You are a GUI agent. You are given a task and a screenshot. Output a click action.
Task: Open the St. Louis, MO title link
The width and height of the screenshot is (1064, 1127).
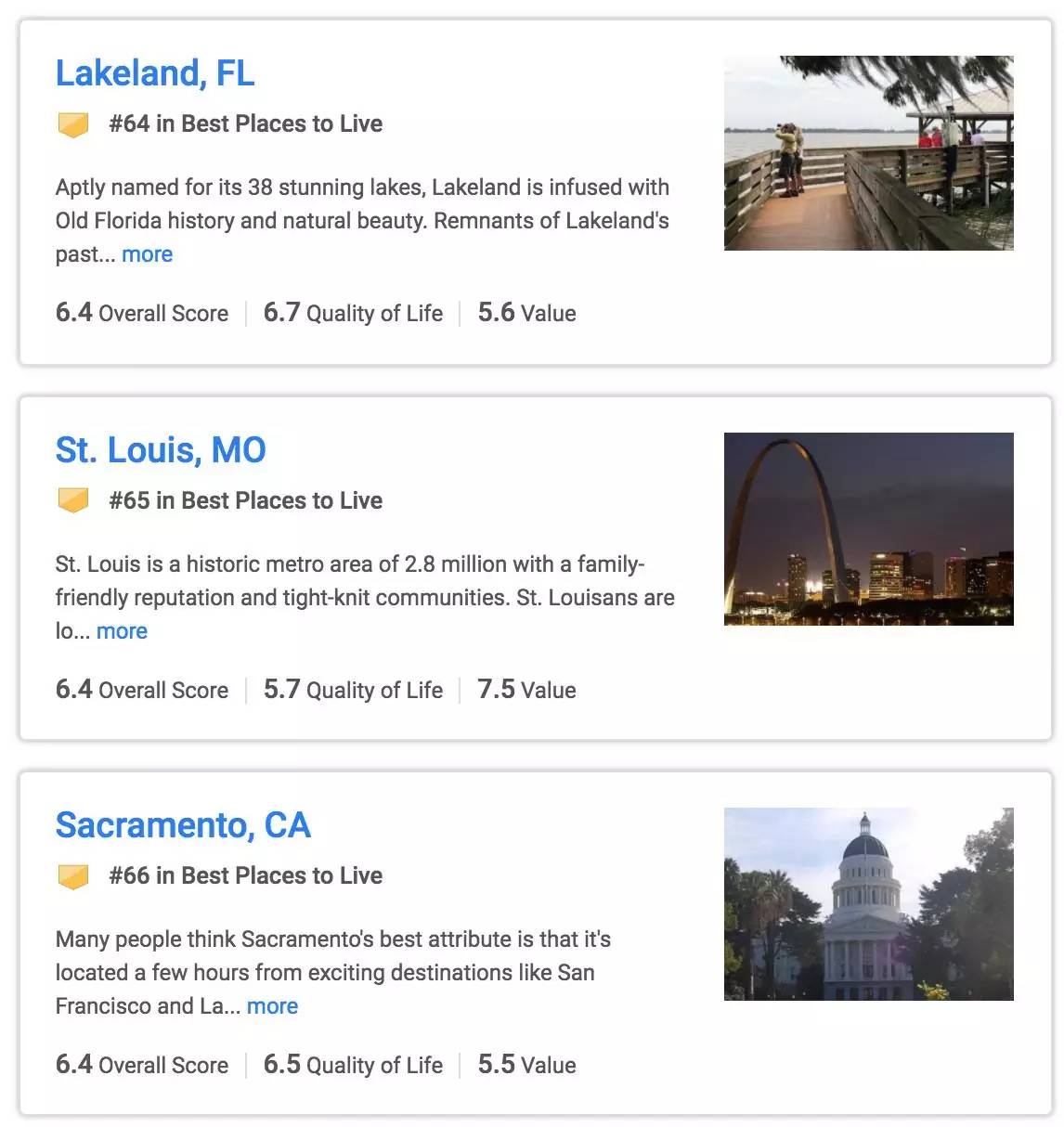click(161, 450)
